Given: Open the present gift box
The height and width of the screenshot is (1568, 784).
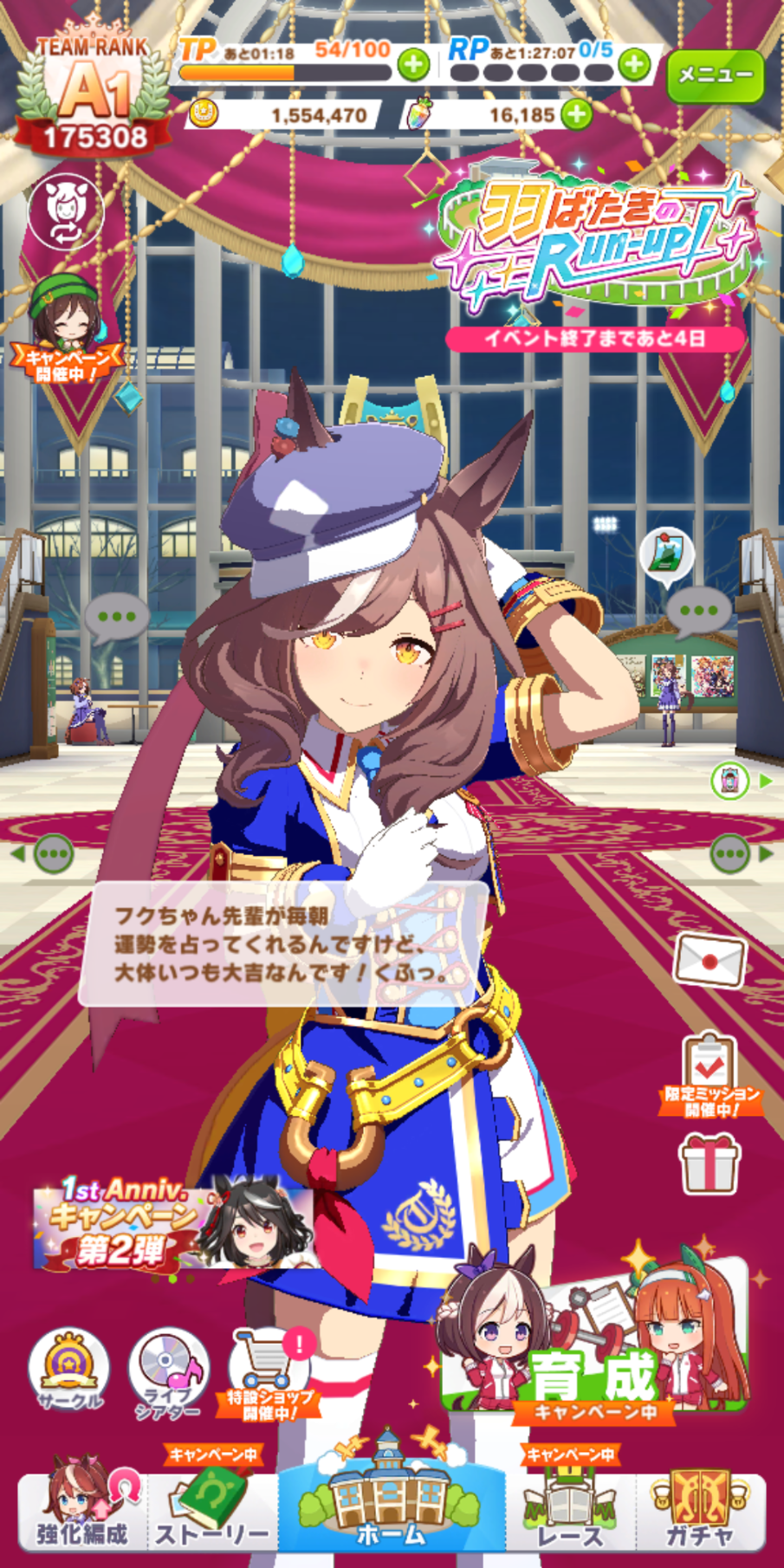Looking at the screenshot, I should click(x=709, y=1163).
